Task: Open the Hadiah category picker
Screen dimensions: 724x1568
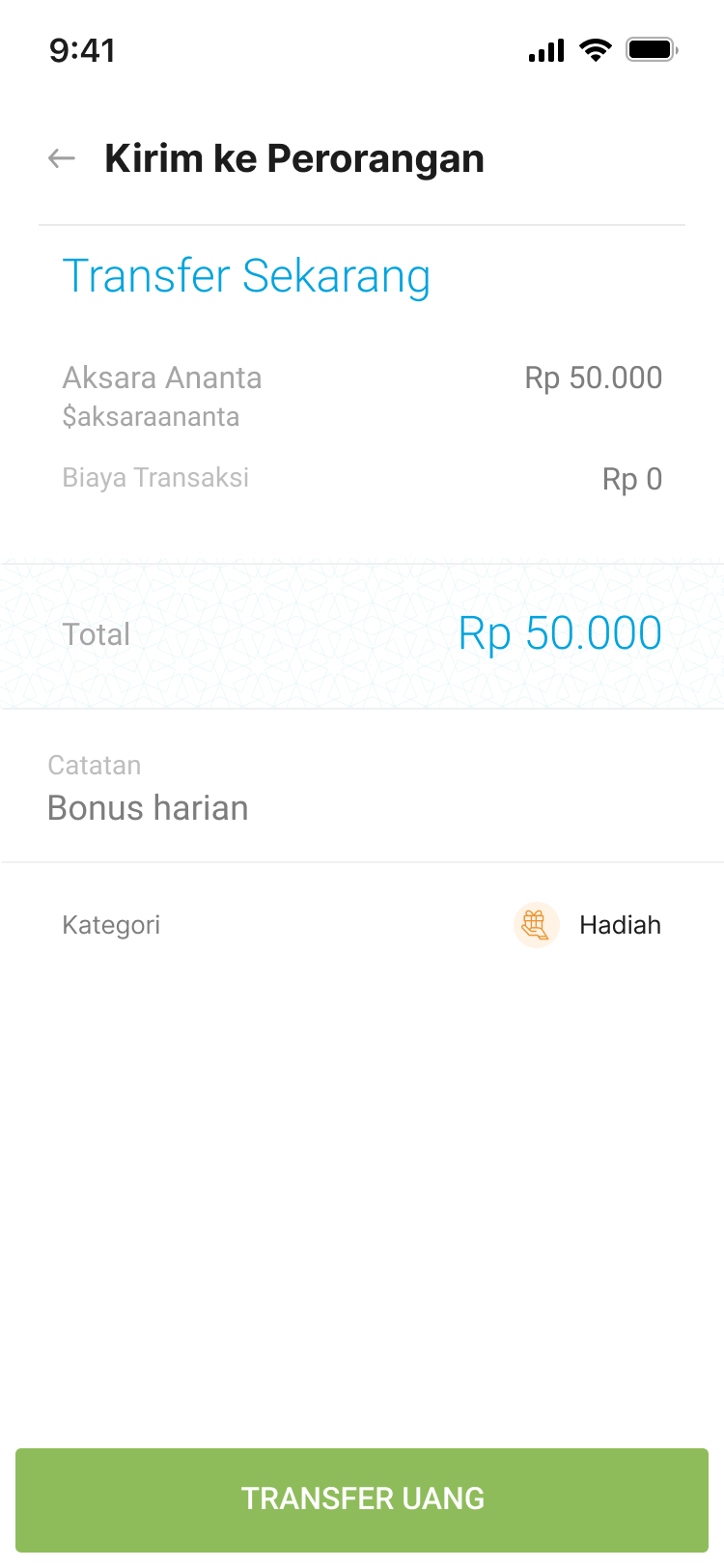Action: (619, 924)
